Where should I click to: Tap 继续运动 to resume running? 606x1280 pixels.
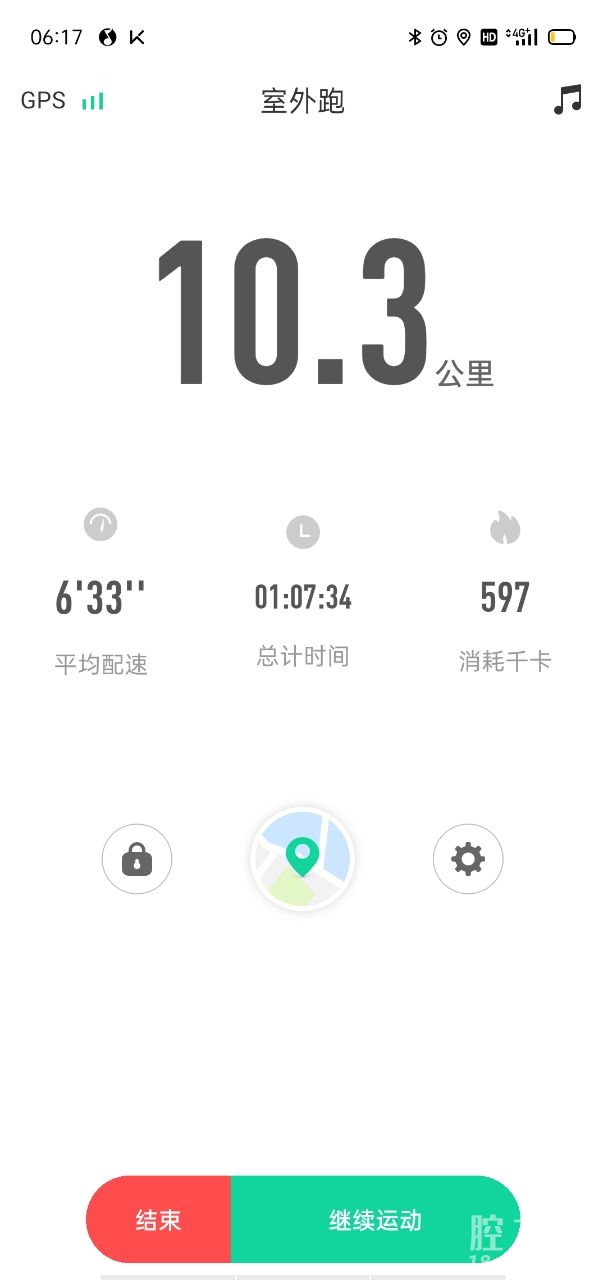(375, 1220)
